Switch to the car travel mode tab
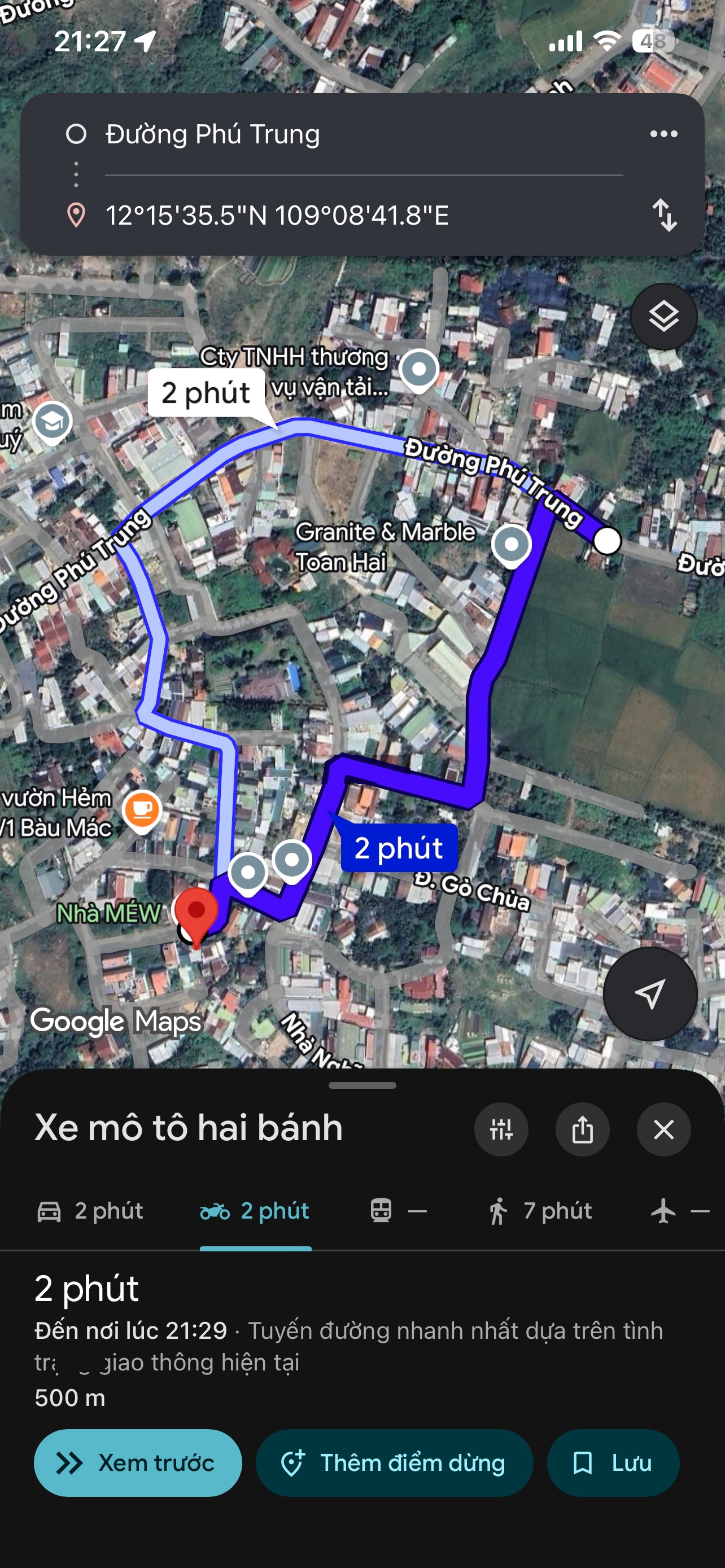The image size is (725, 1568). 91,1211
